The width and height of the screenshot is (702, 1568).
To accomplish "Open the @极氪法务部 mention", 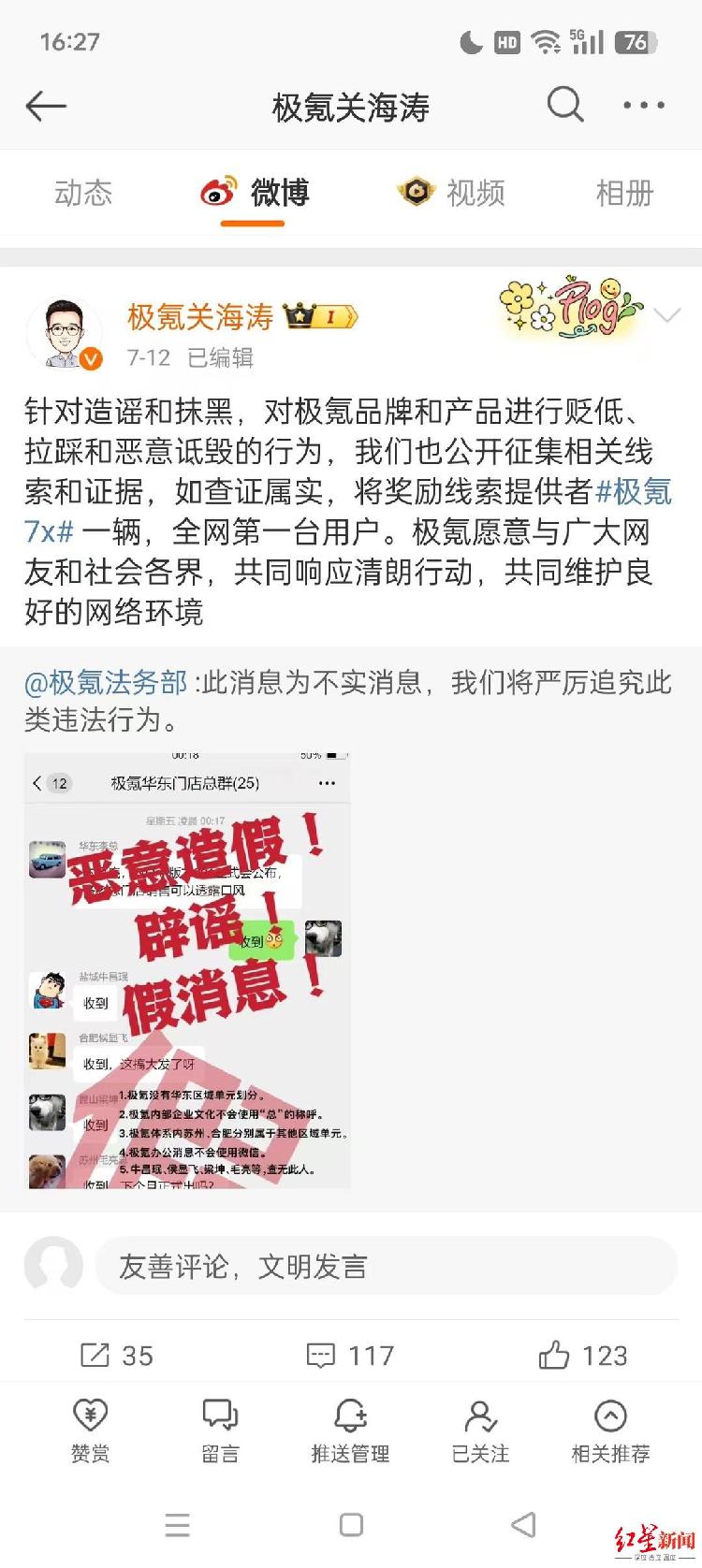I will coord(106,683).
